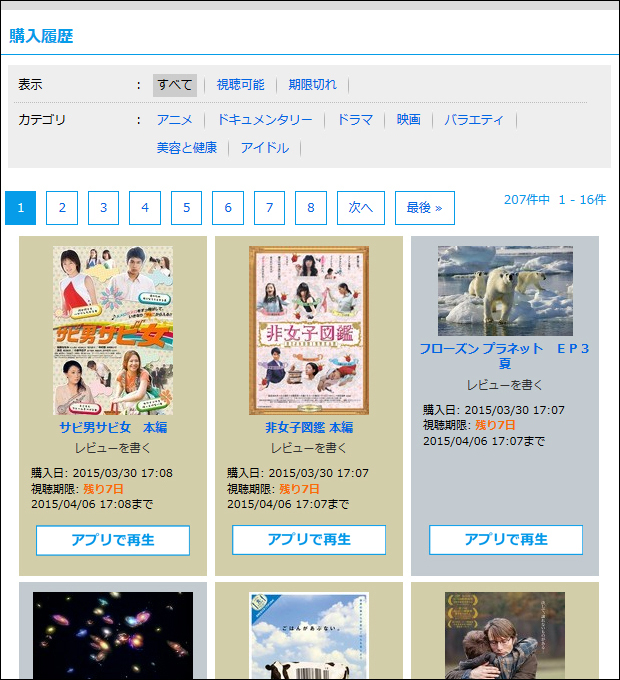Screen dimensions: 620x680
Task: Select the アニメ category
Action: point(174,120)
